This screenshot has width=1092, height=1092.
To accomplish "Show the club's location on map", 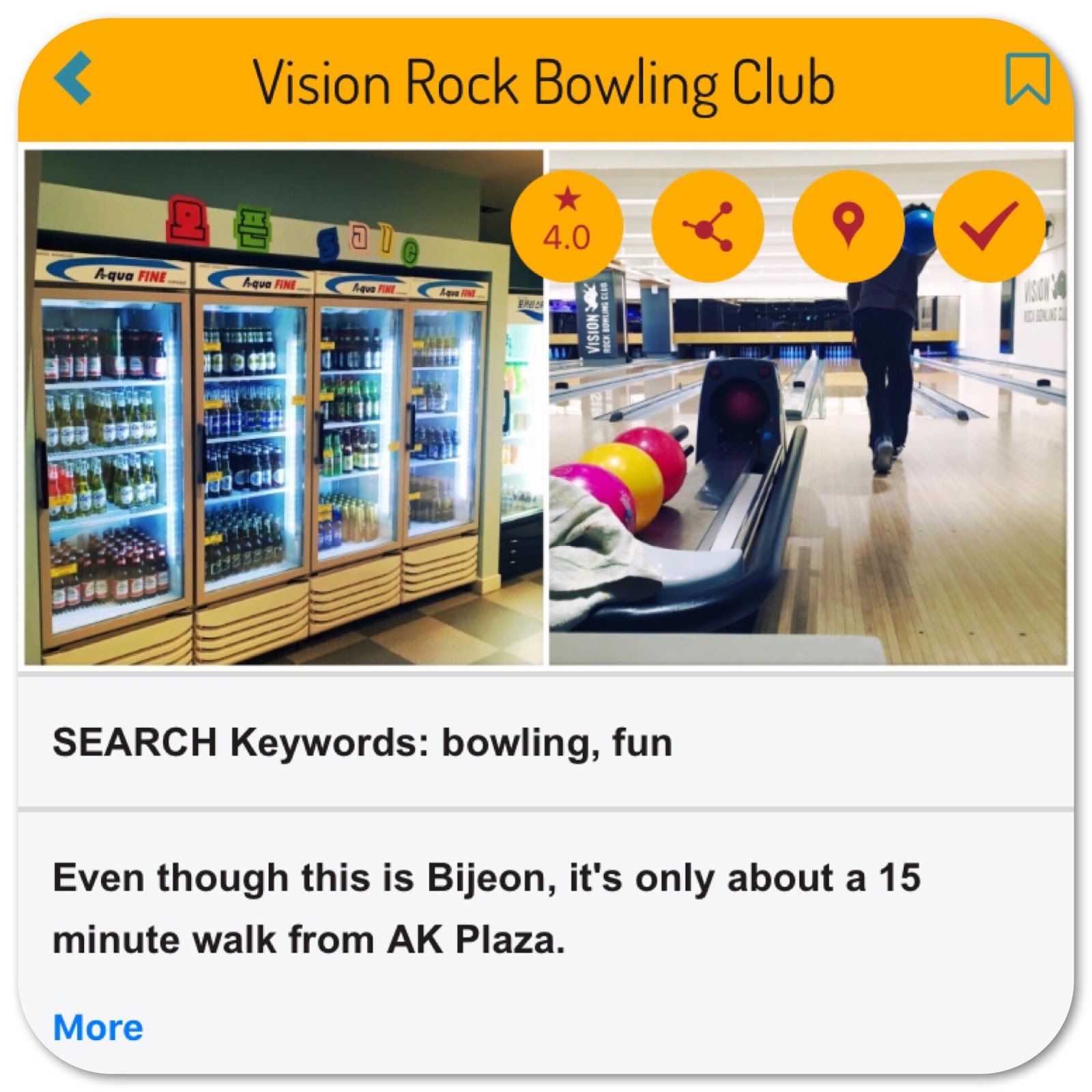I will [x=848, y=226].
